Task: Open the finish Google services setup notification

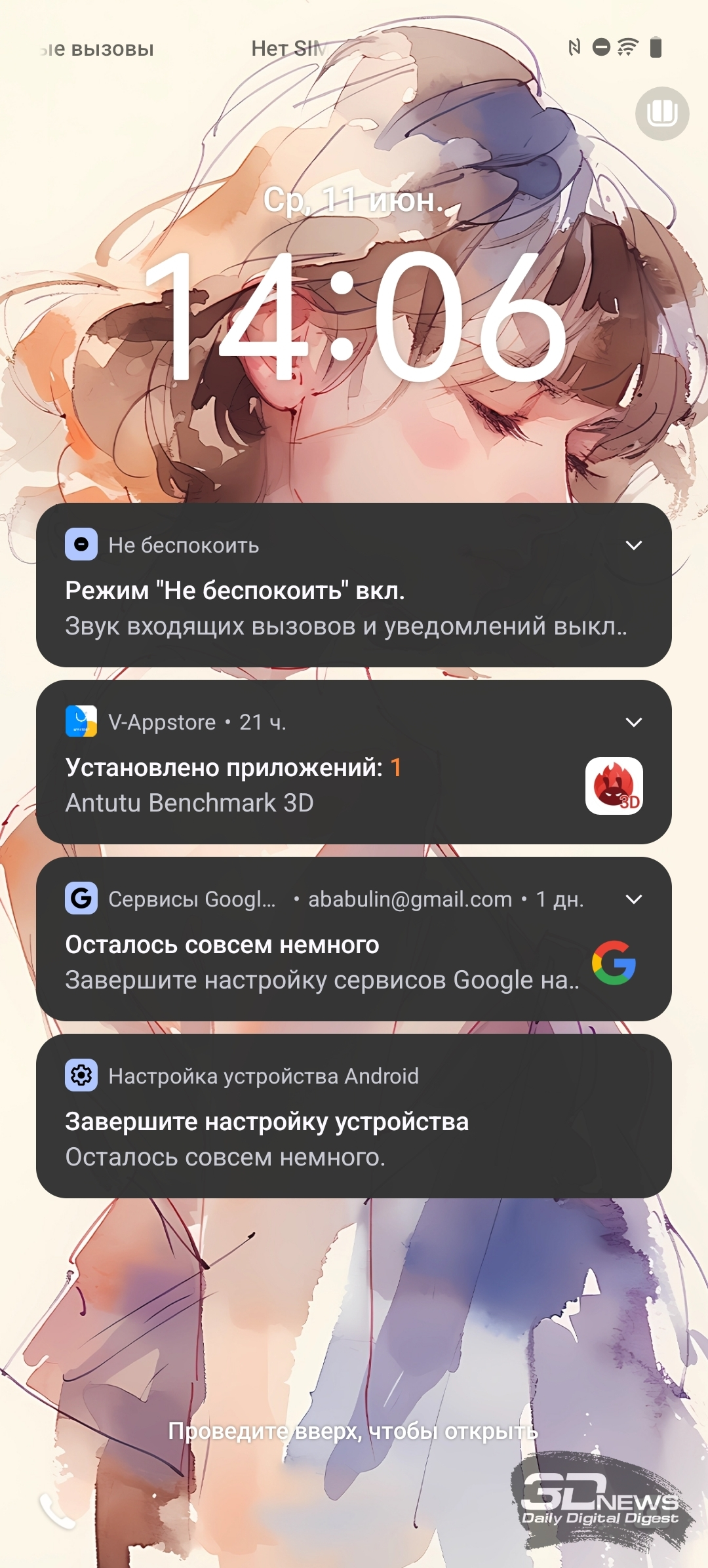Action: (354, 939)
